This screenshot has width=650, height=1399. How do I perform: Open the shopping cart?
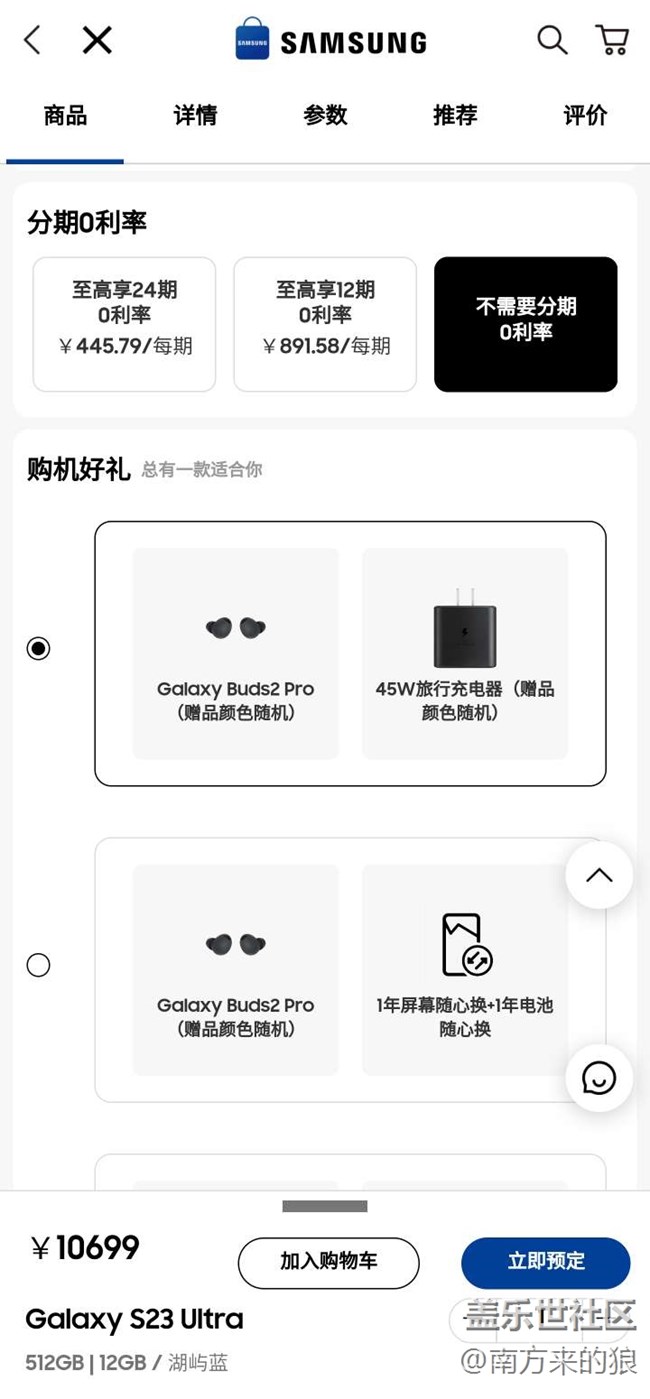(x=612, y=41)
